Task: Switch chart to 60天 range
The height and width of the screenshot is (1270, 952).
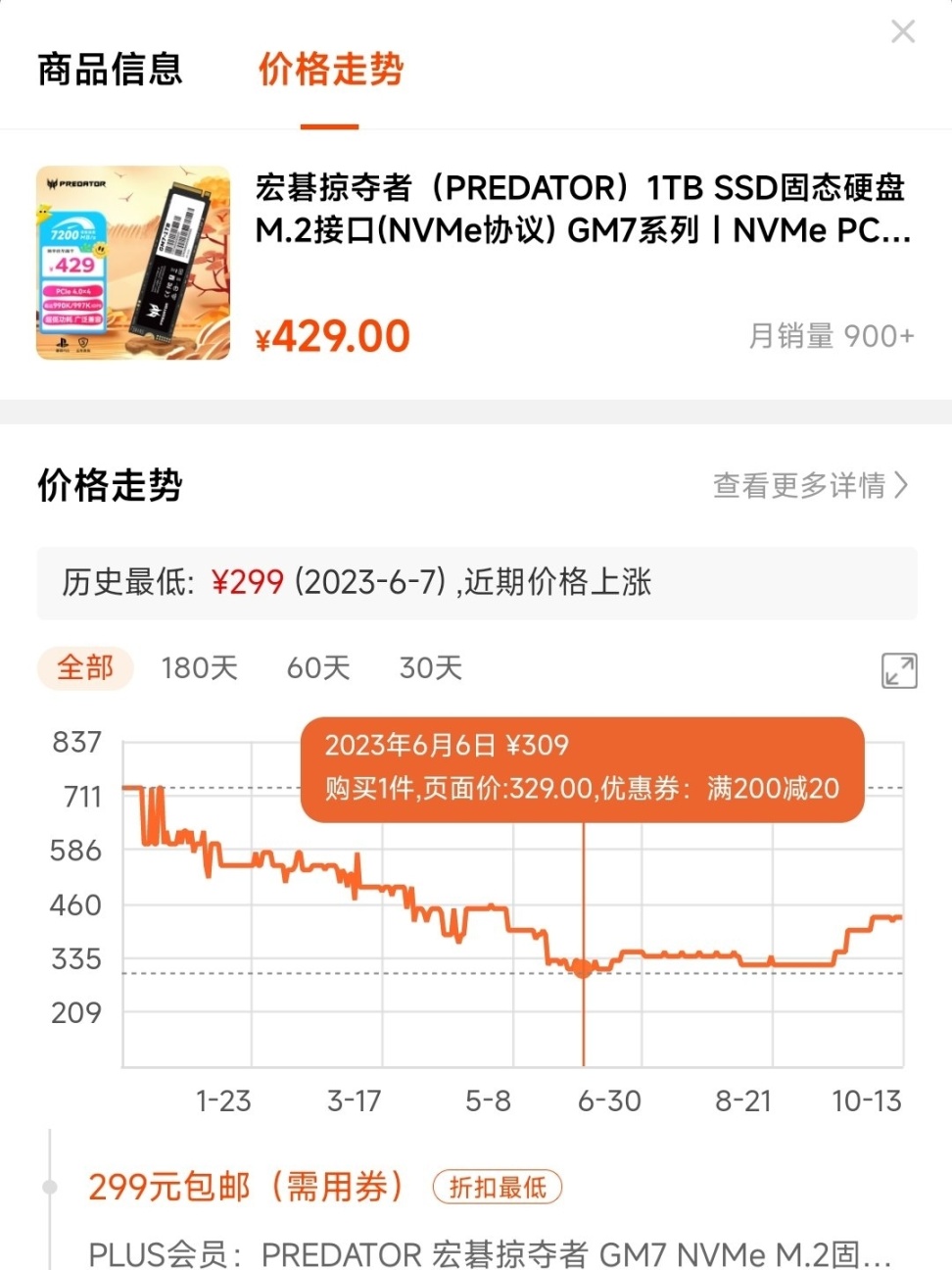Action: 318,668
